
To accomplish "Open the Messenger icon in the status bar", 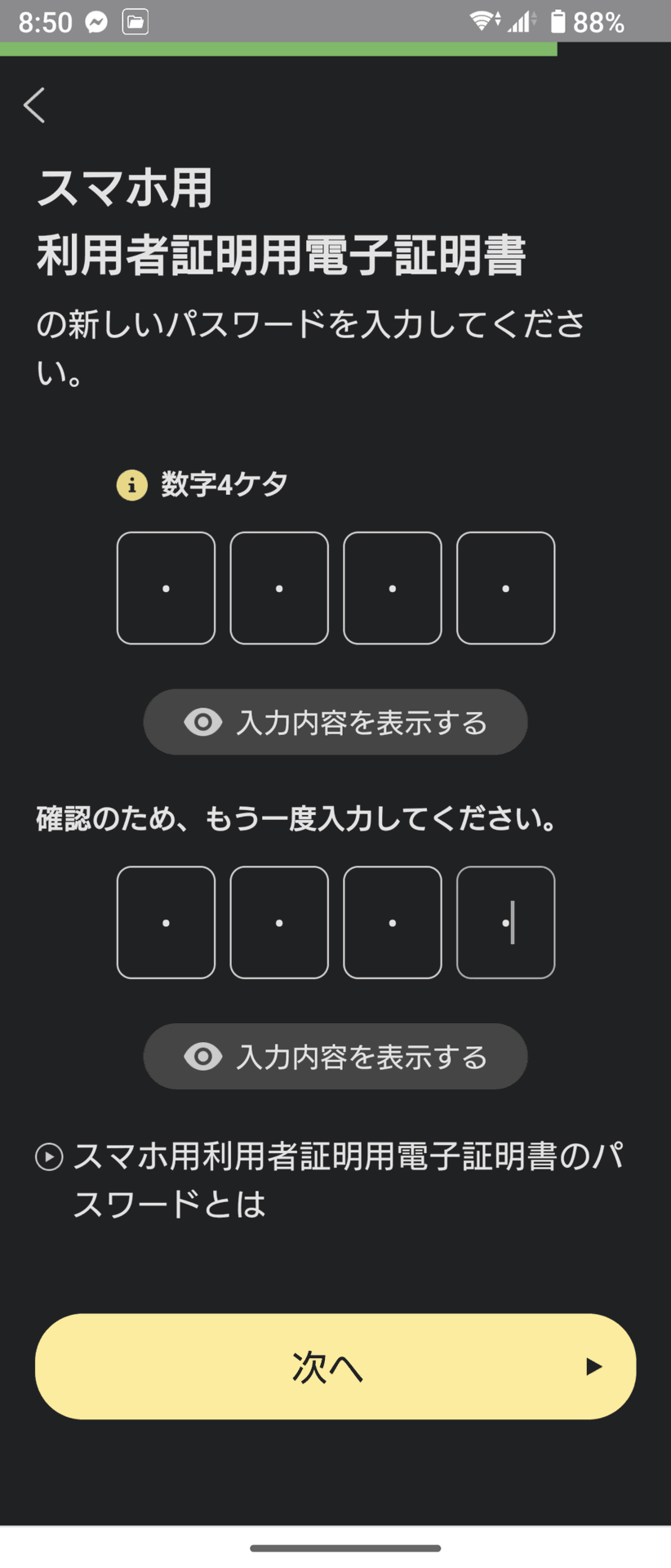I will tap(97, 22).
